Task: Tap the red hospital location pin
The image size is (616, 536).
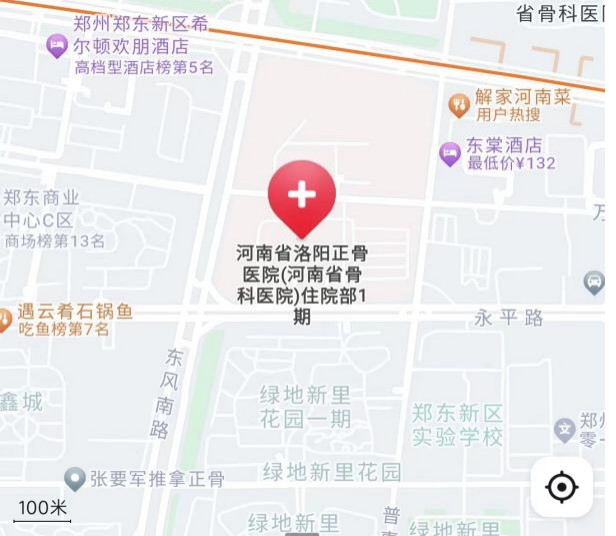Action: click(302, 196)
